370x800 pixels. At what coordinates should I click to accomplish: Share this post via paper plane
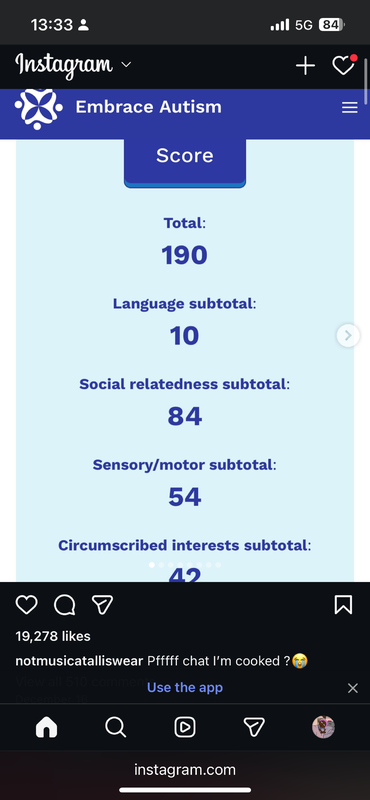(102, 605)
